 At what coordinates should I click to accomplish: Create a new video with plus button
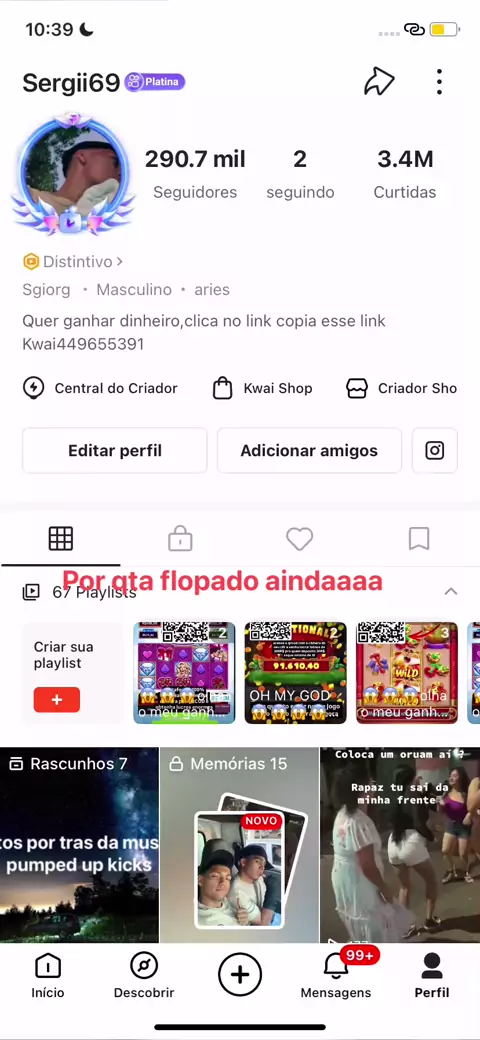[x=240, y=974]
